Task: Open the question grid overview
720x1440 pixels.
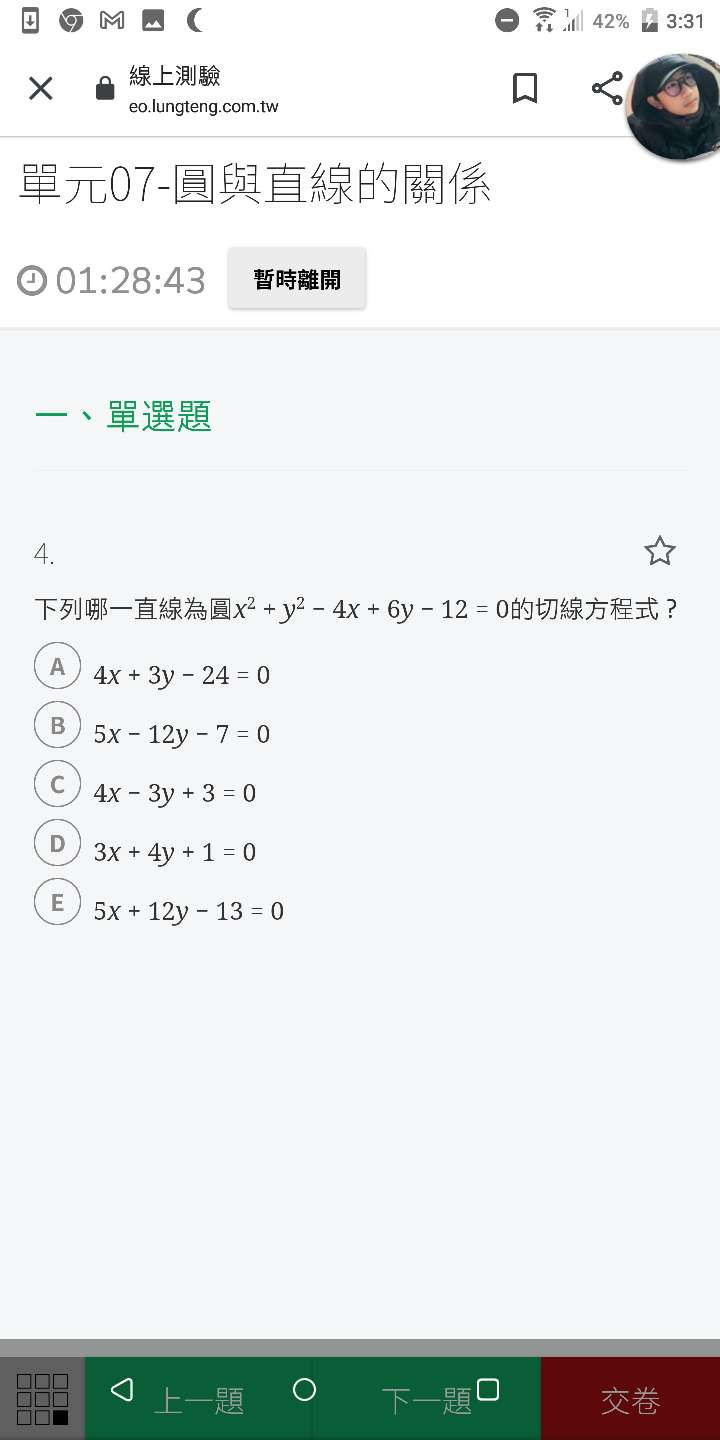Action: click(x=43, y=1399)
